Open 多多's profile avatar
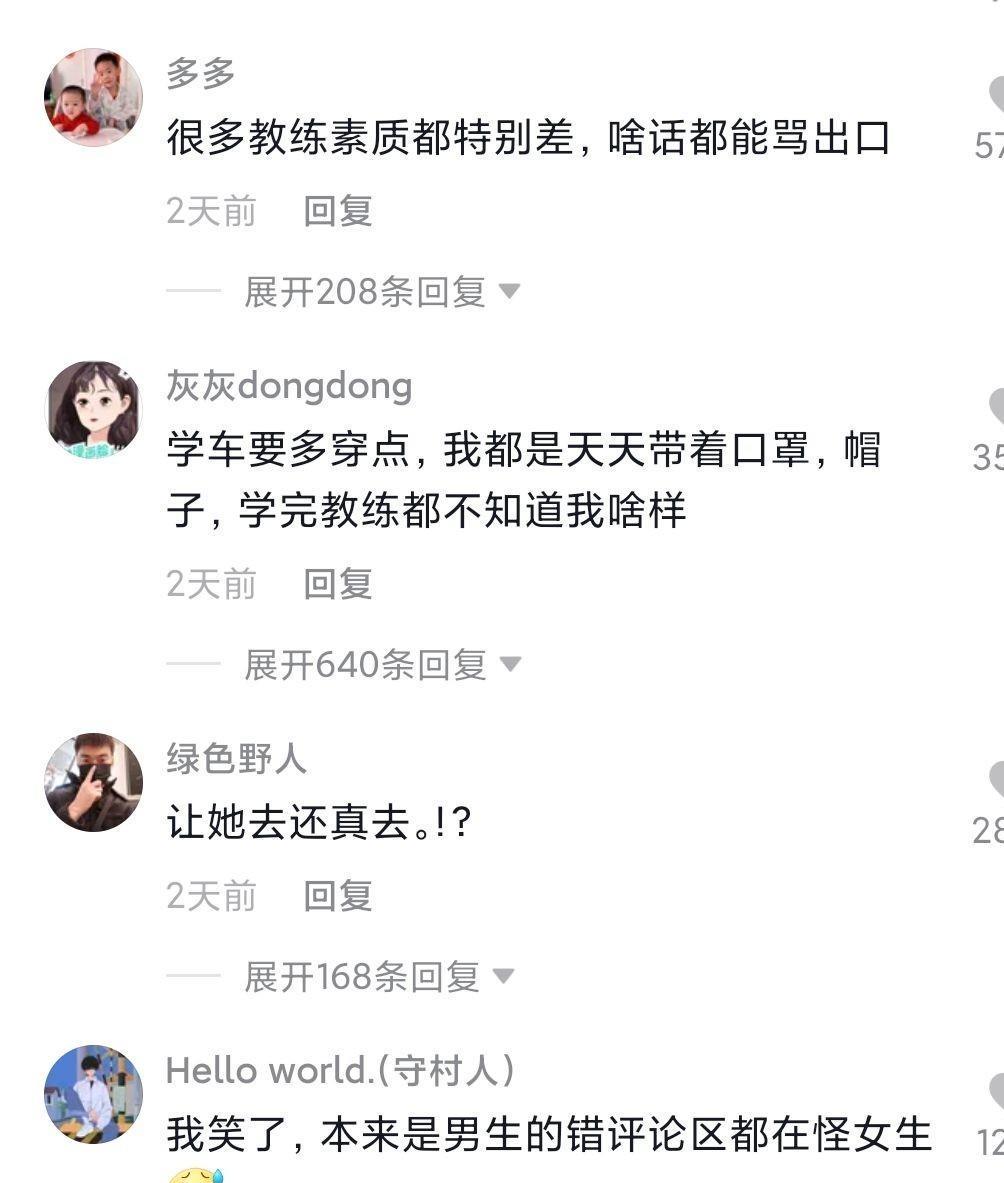Image resolution: width=1004 pixels, height=1183 pixels. pyautogui.click(x=94, y=97)
